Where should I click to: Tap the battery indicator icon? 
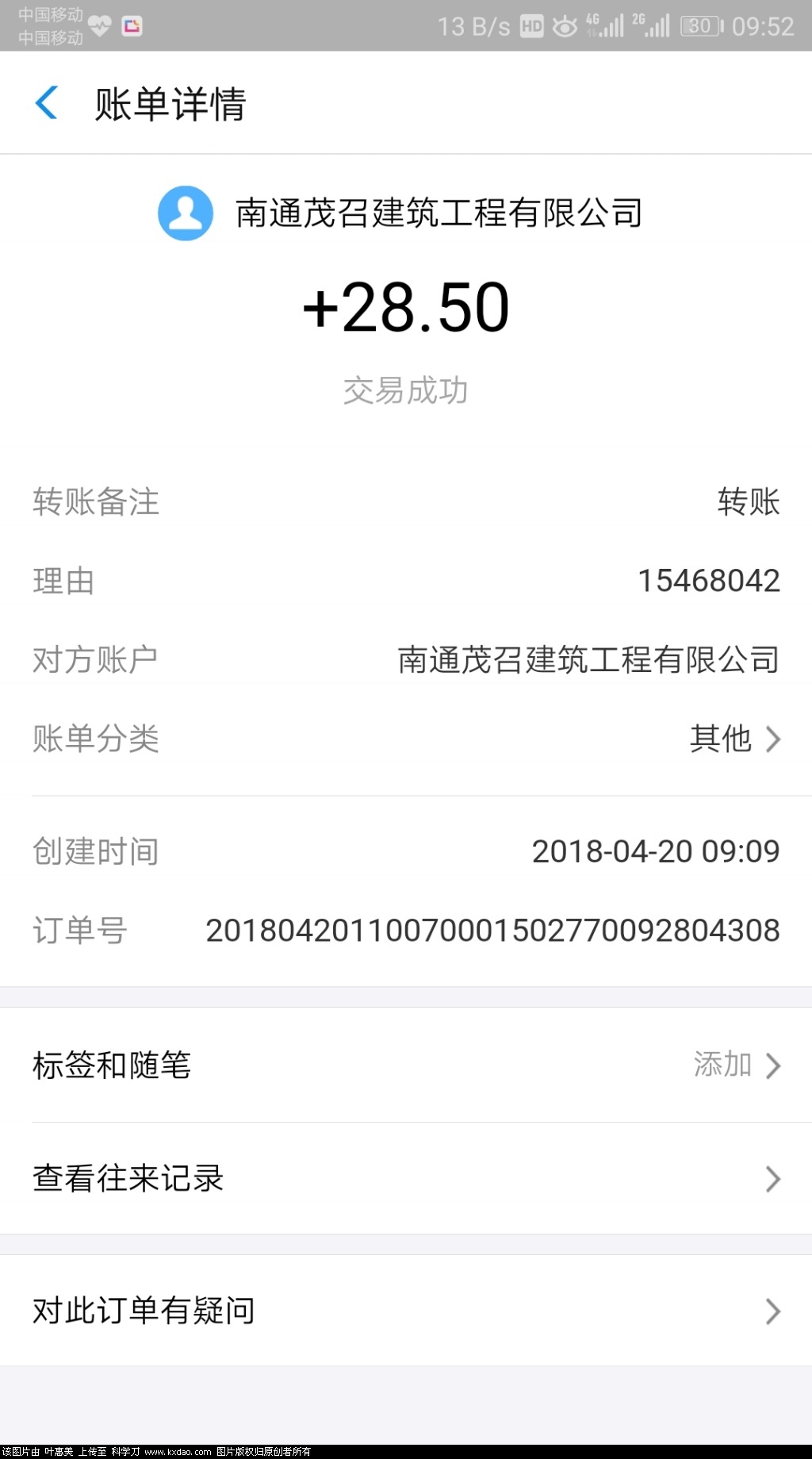coord(700,26)
